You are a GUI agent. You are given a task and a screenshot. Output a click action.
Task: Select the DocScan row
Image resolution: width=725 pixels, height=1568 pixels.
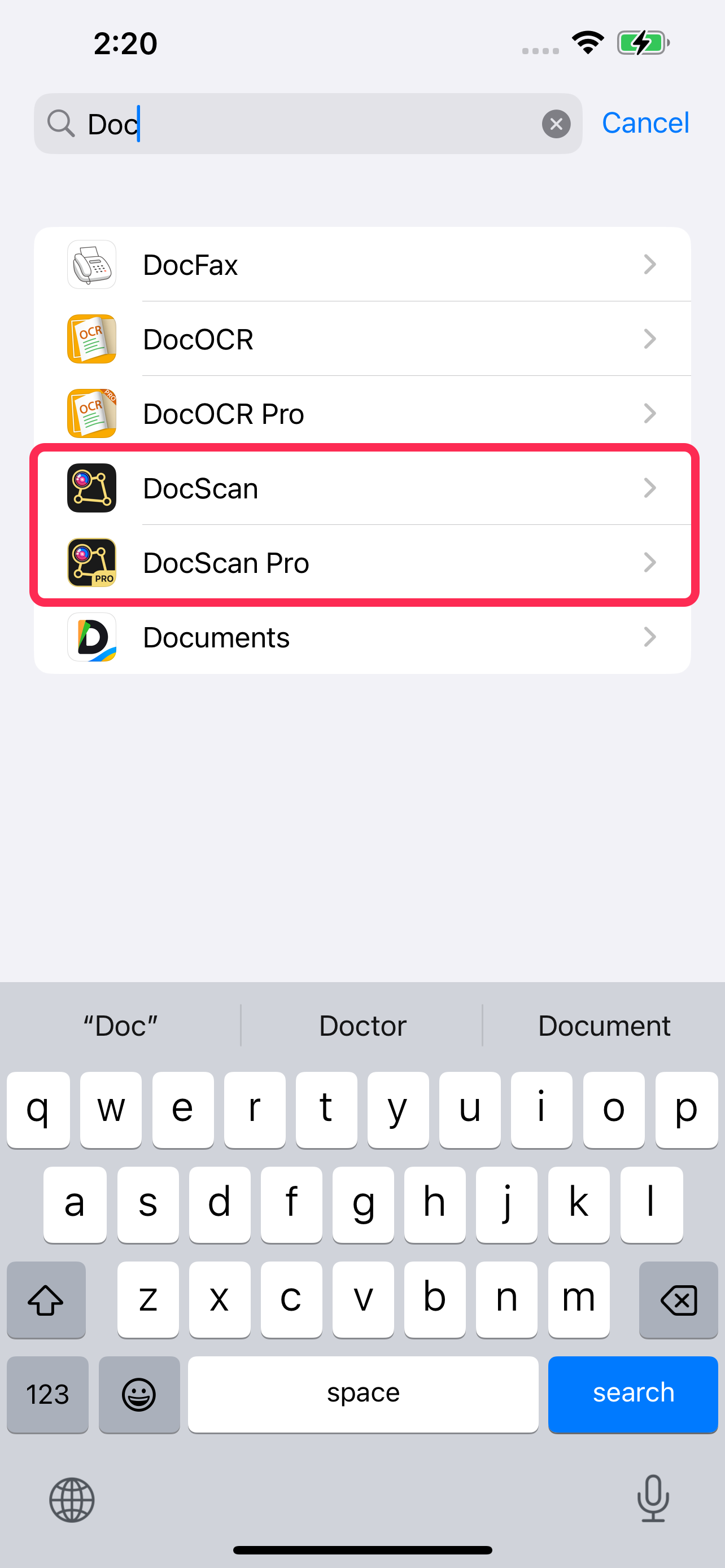(x=362, y=488)
